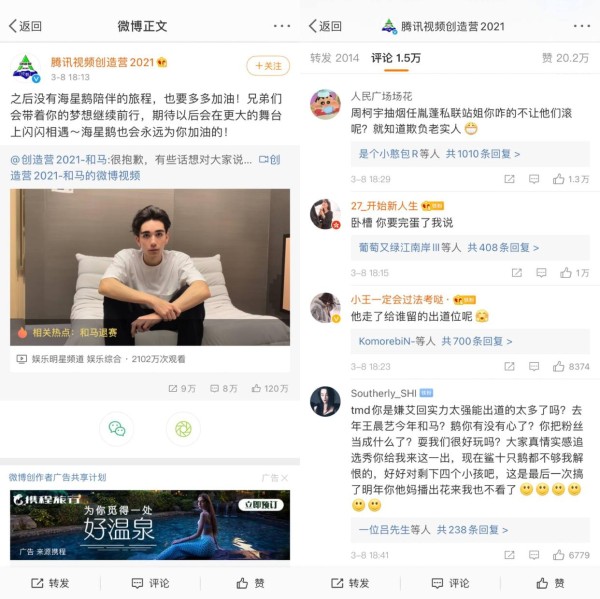The height and width of the screenshot is (599, 600).
Task: Open the 携程旅行 好温泉 ad banner
Action: click(150, 525)
